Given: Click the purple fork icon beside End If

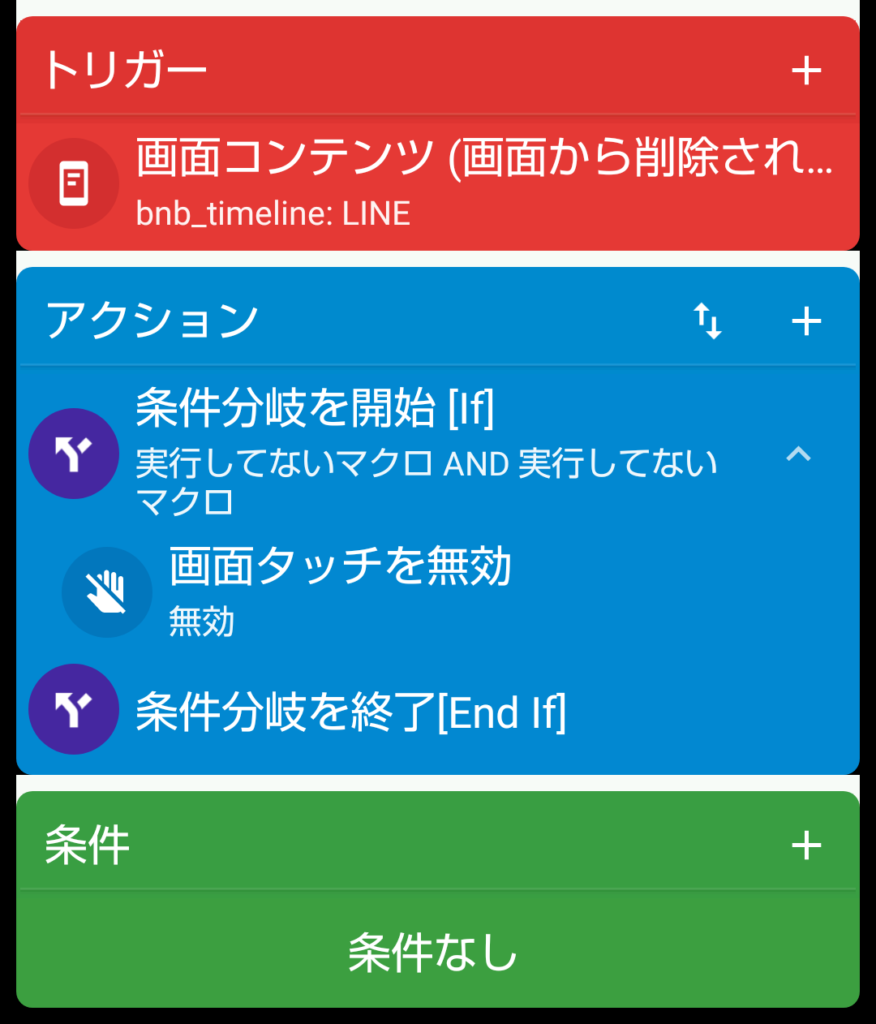Looking at the screenshot, I should [x=73, y=710].
